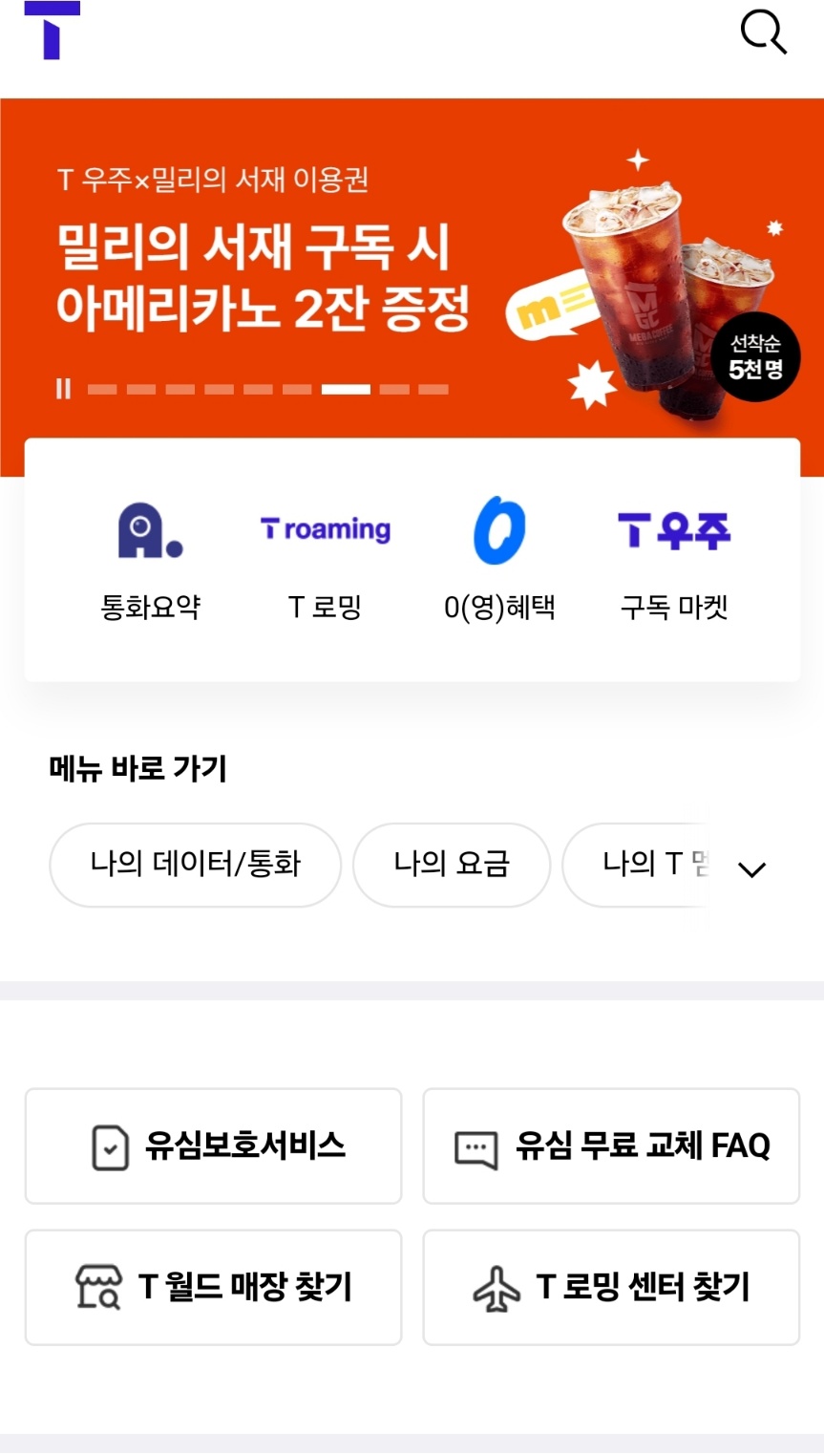Image resolution: width=824 pixels, height=1456 pixels.
Task: Select the active carousel progress indicator
Action: click(346, 389)
